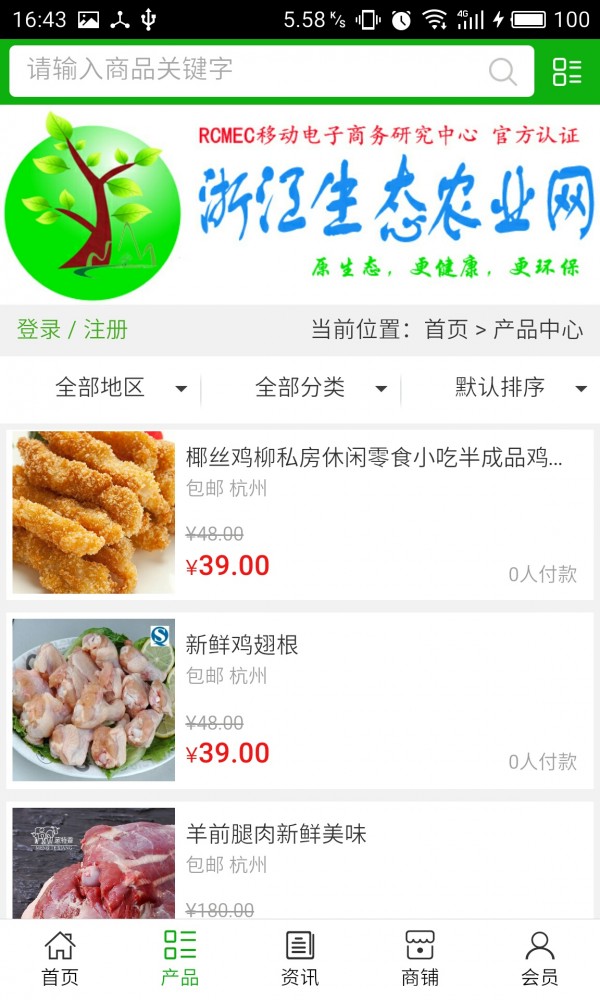Tap the magnifier search icon

[502, 71]
